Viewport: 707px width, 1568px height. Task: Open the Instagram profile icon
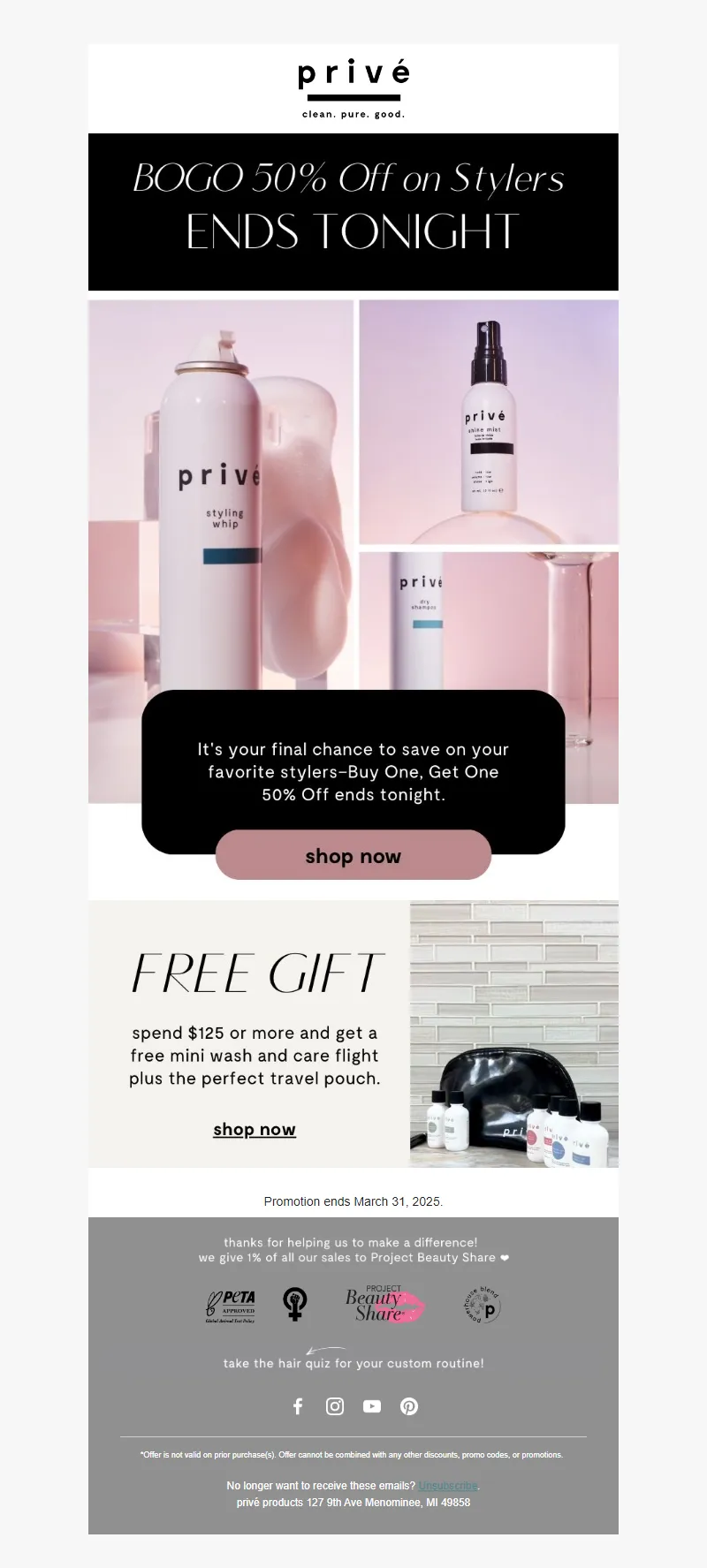click(335, 1406)
